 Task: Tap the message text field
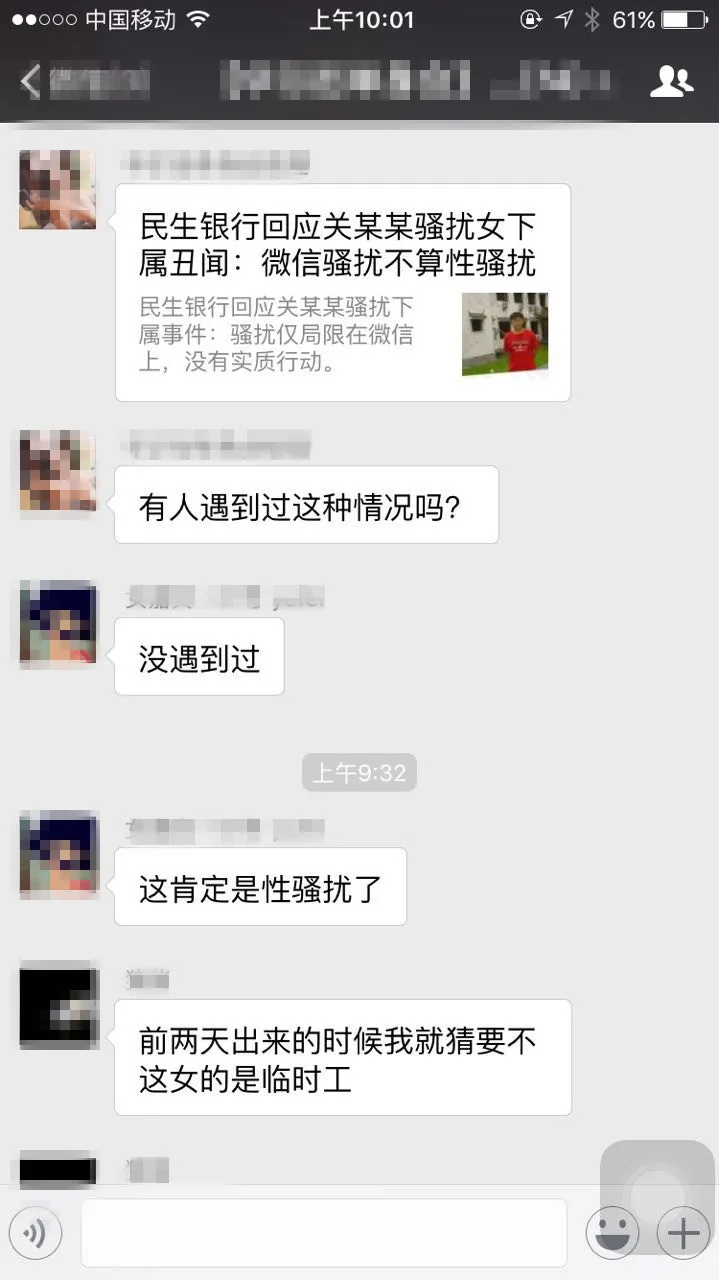pos(323,1233)
